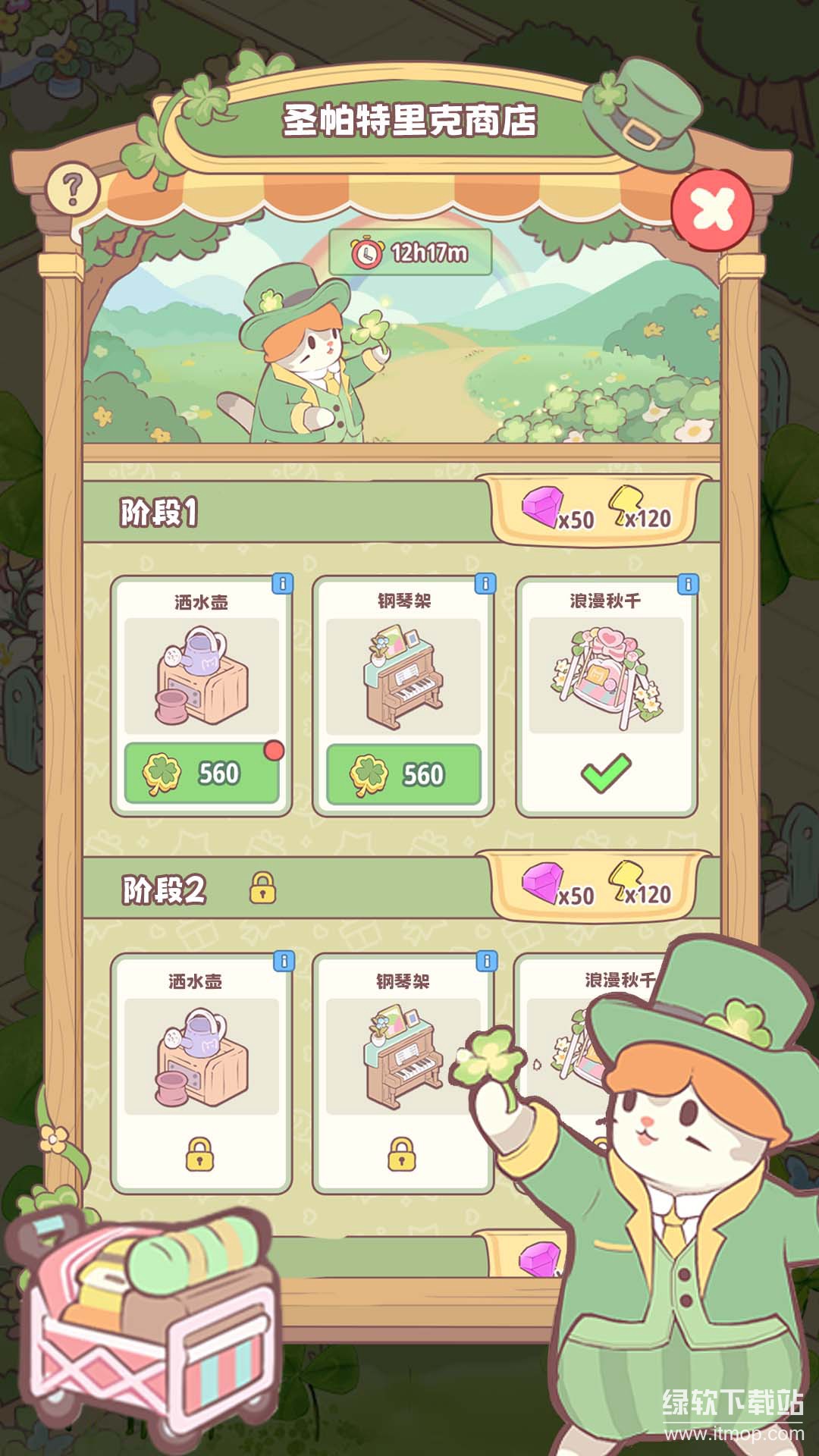Open info for the 浪漫秋千 item

click(x=687, y=584)
